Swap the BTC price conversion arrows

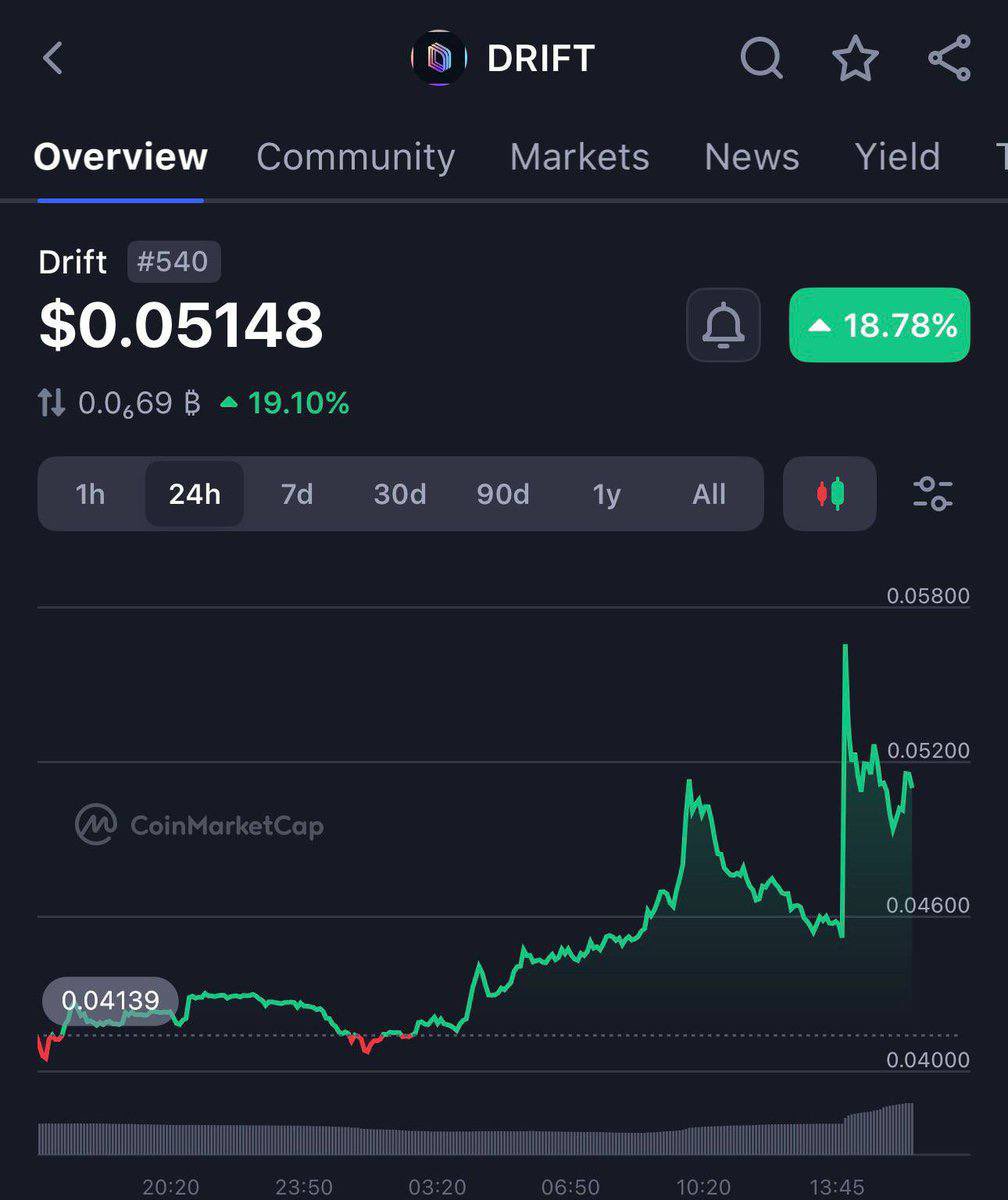(52, 404)
